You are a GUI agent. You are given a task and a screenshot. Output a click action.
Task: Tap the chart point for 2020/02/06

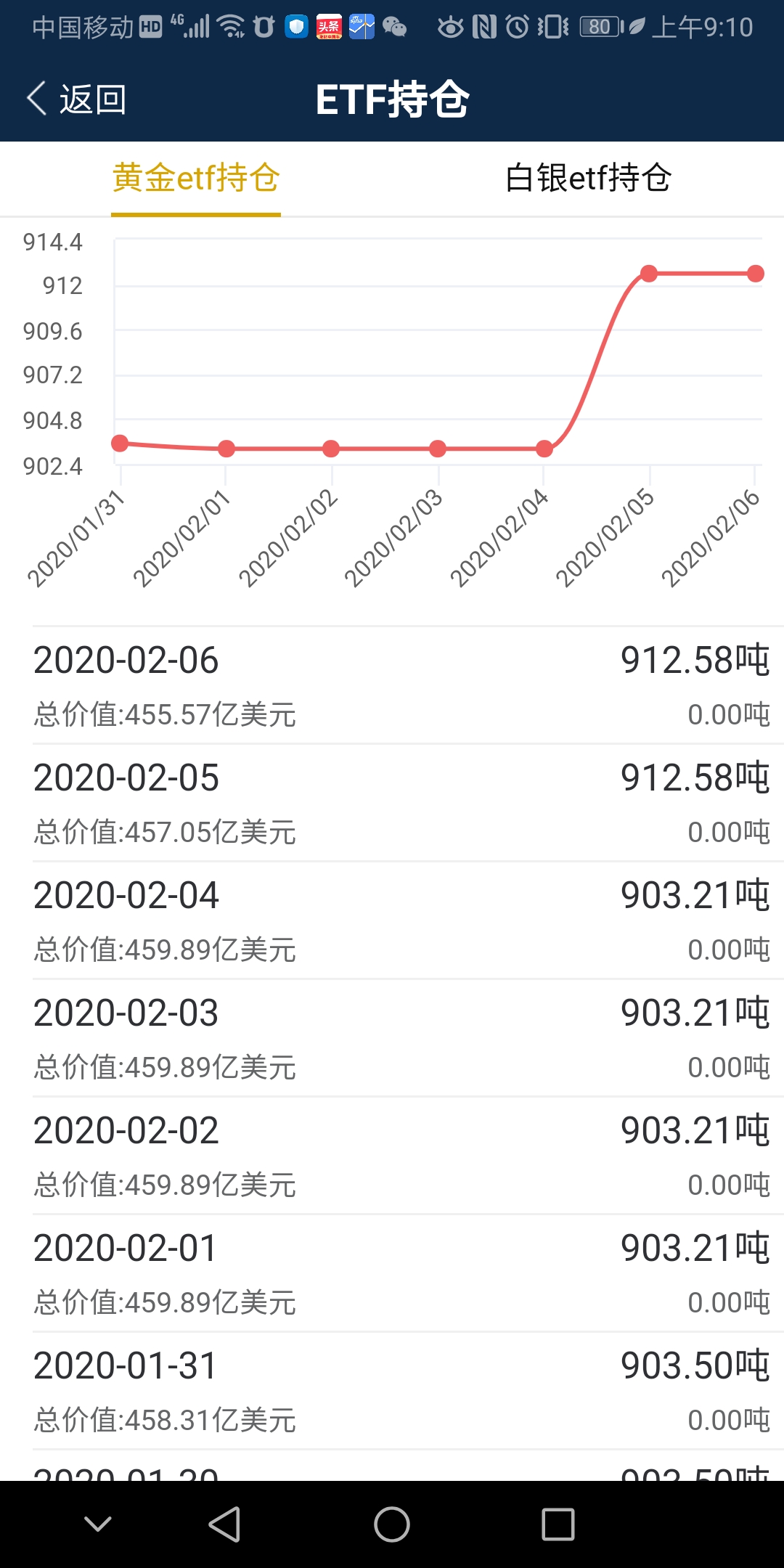755,274
